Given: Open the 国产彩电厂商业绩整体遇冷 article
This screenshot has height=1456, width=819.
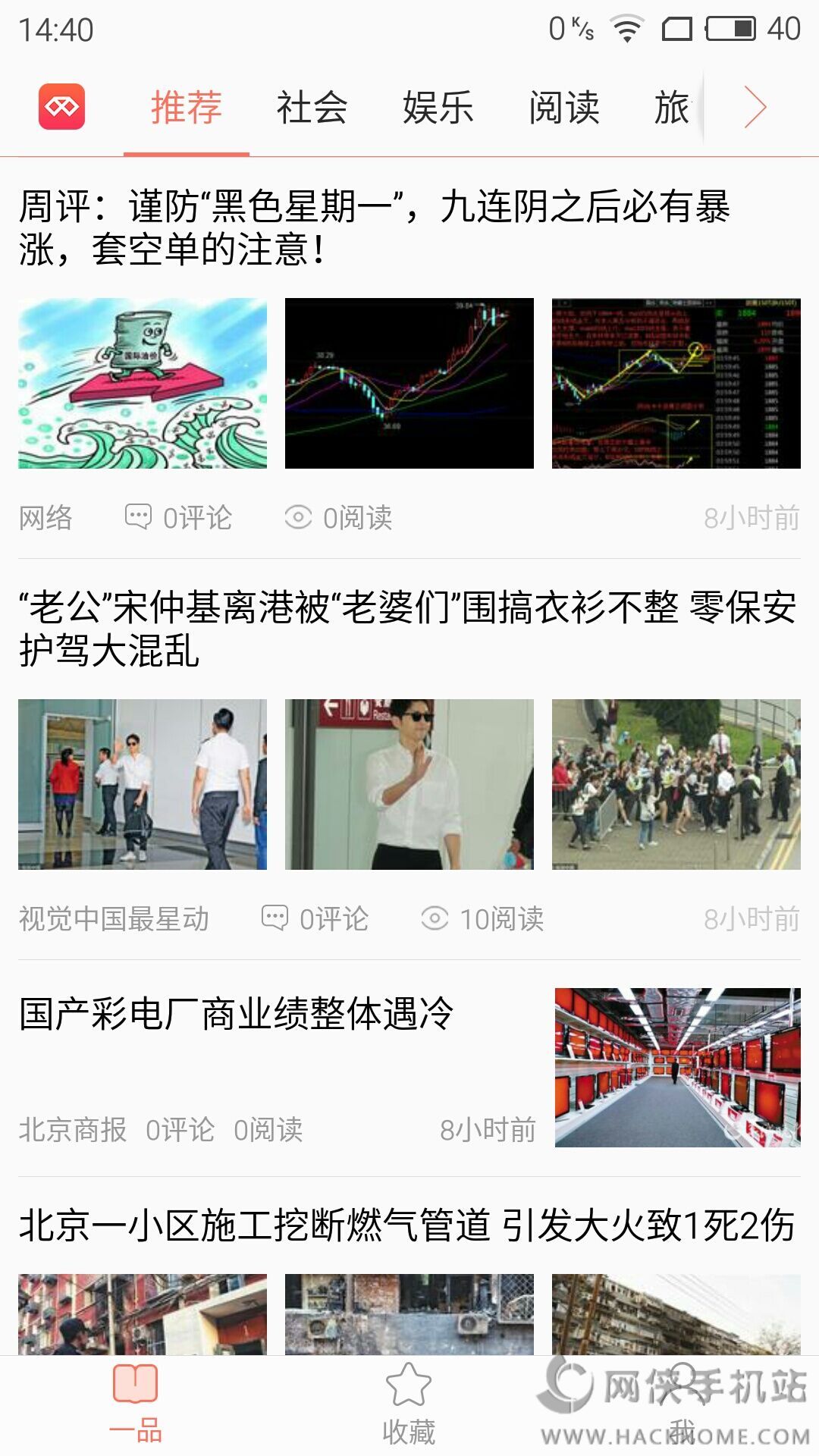Looking at the screenshot, I should click(237, 1013).
